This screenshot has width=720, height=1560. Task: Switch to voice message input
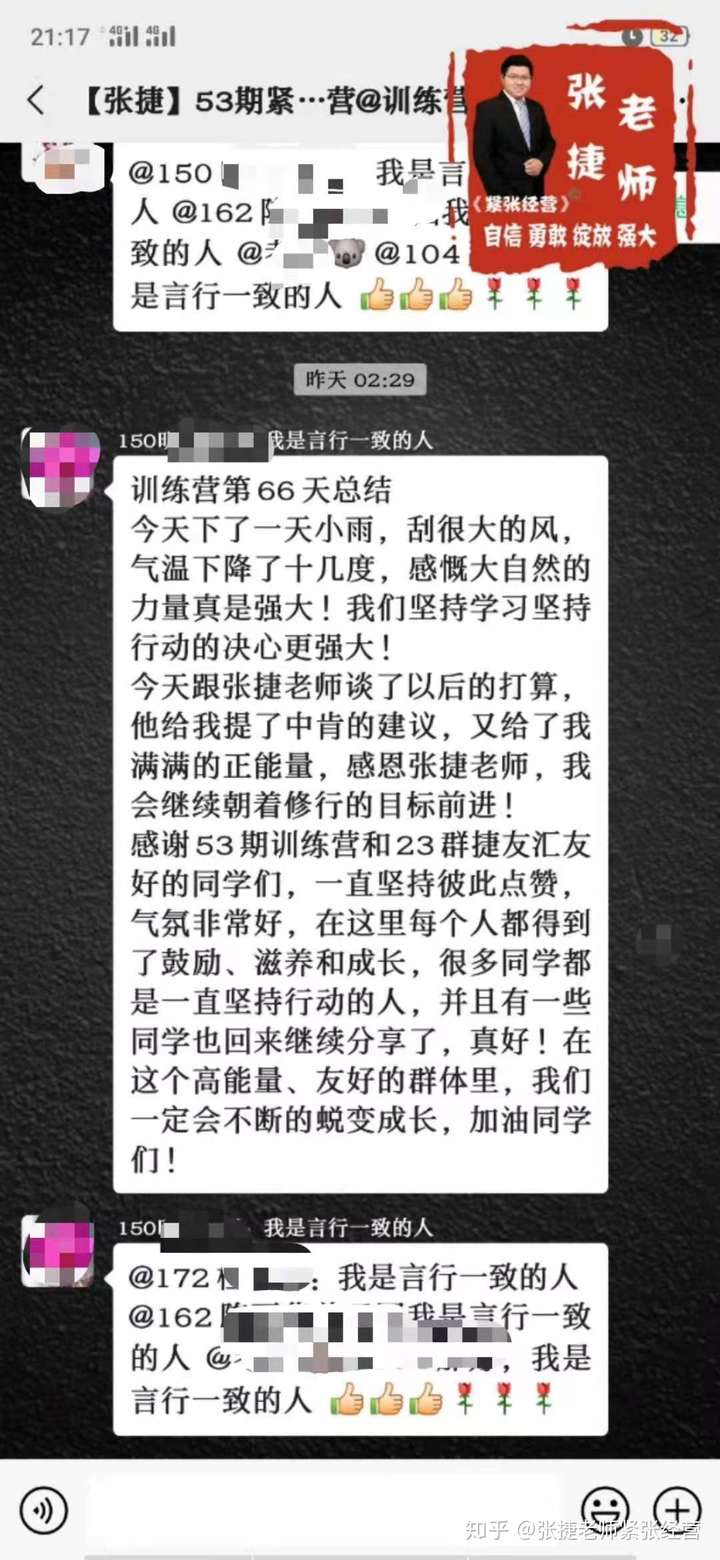(x=43, y=1510)
